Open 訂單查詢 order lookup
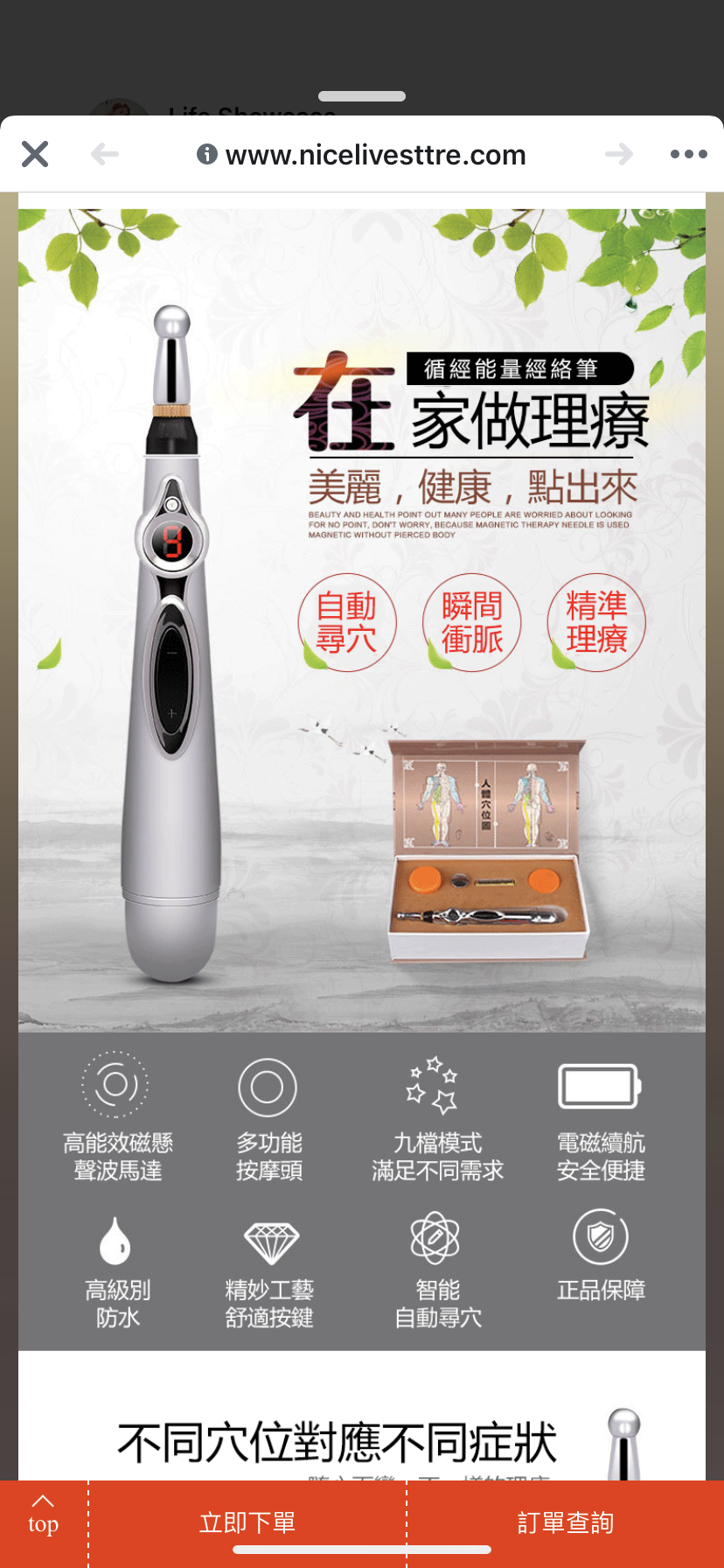 coord(566,1523)
